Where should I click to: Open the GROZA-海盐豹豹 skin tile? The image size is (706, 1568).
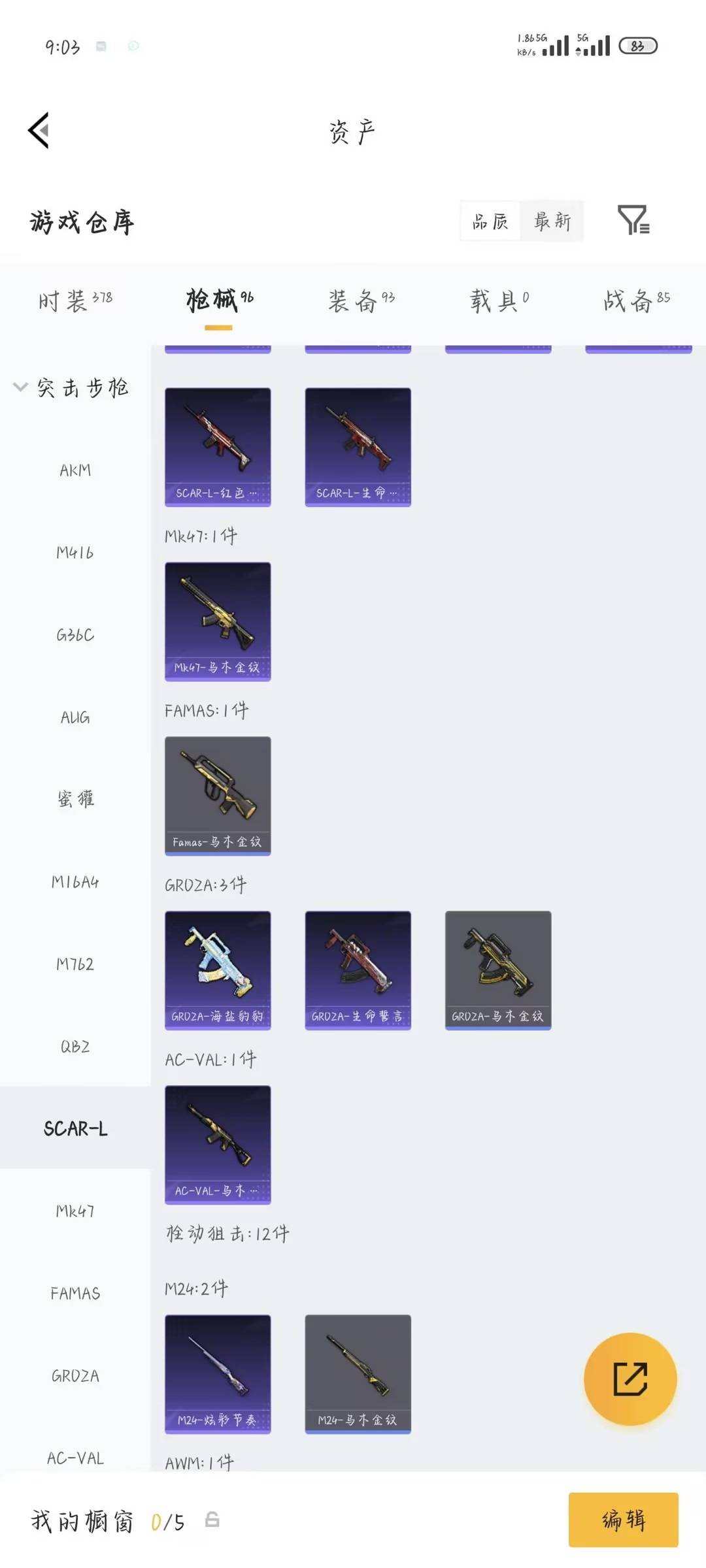tap(218, 971)
